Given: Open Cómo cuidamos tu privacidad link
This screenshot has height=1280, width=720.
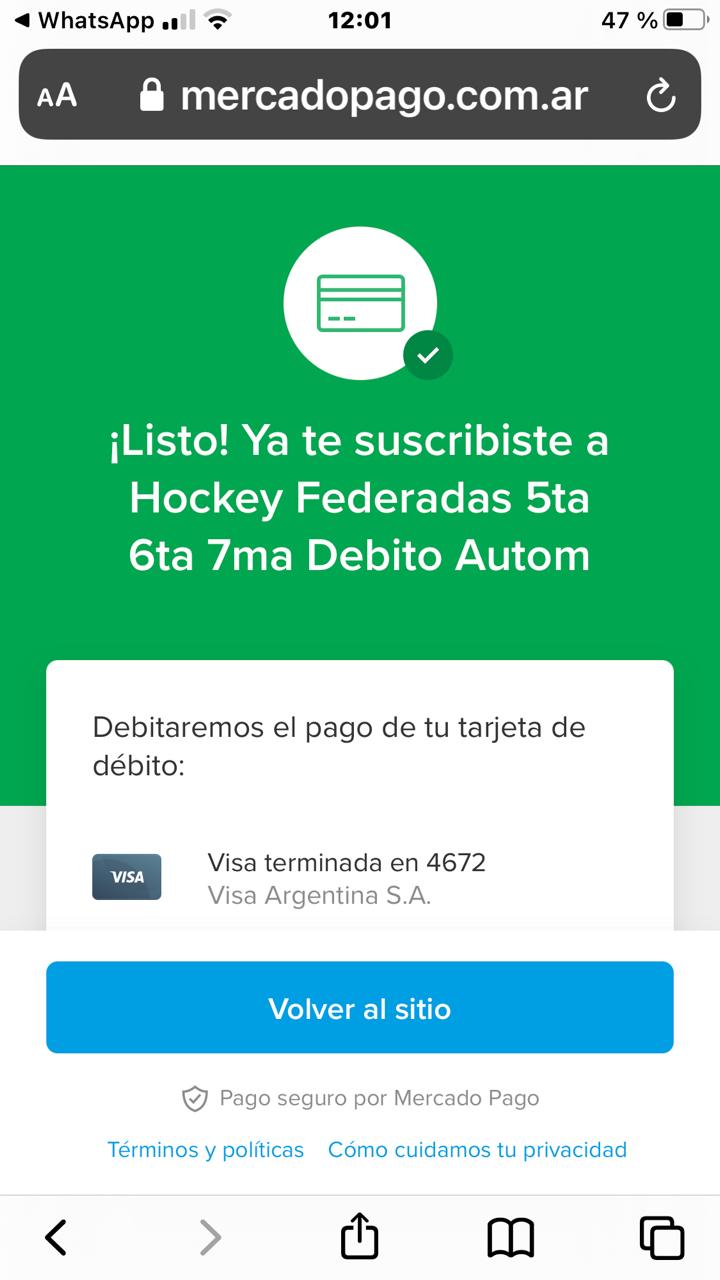Looking at the screenshot, I should [477, 1150].
